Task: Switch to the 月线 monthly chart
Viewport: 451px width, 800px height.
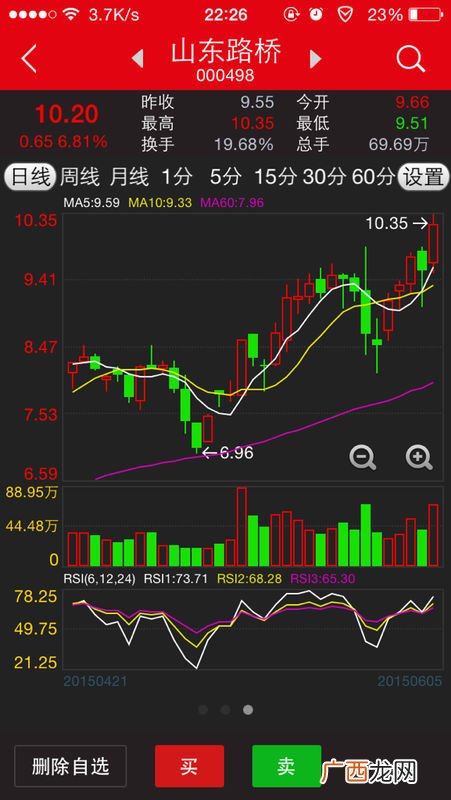Action: coord(129,178)
